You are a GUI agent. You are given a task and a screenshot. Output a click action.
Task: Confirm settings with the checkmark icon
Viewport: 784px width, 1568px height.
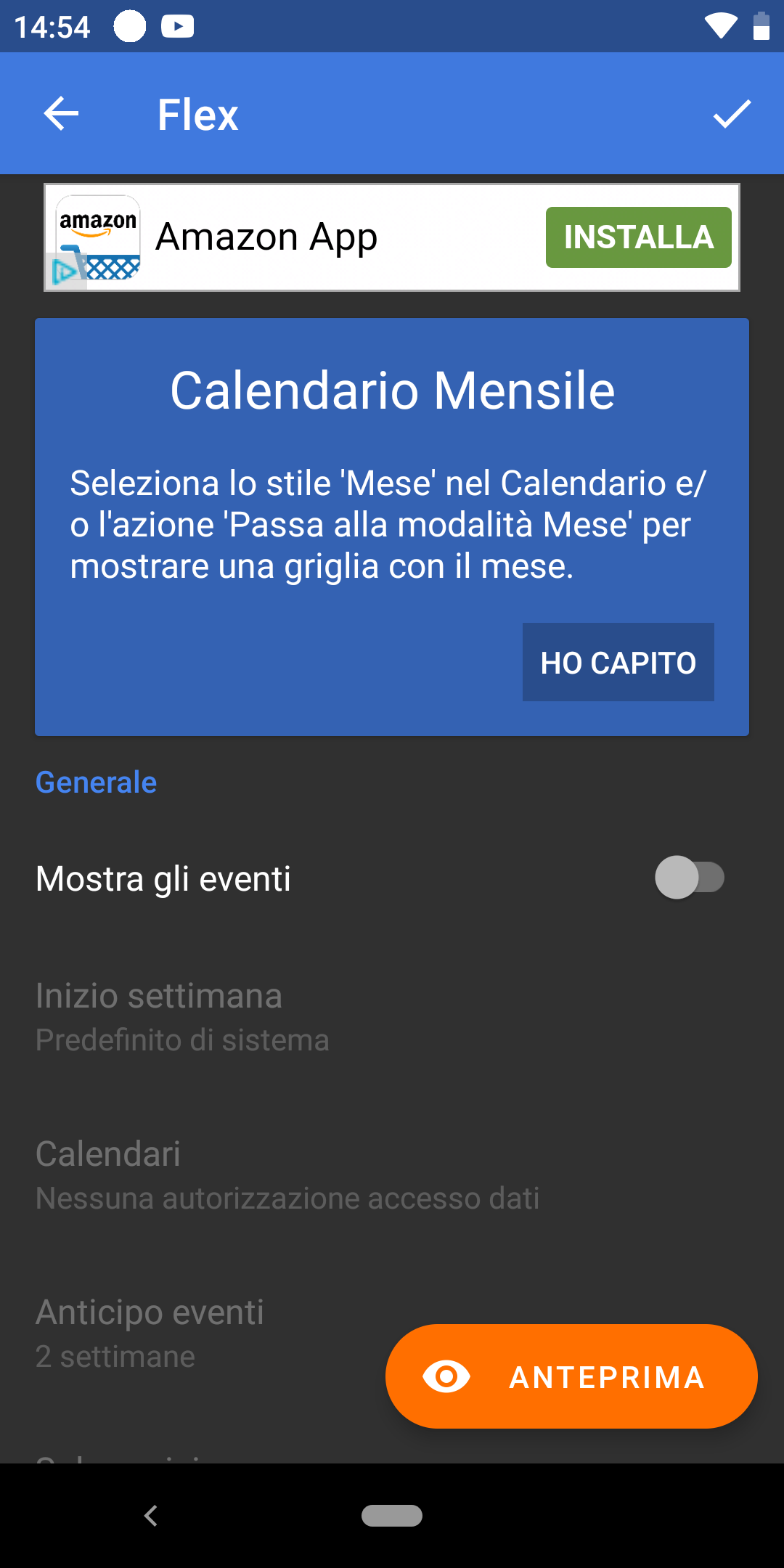[x=732, y=114]
